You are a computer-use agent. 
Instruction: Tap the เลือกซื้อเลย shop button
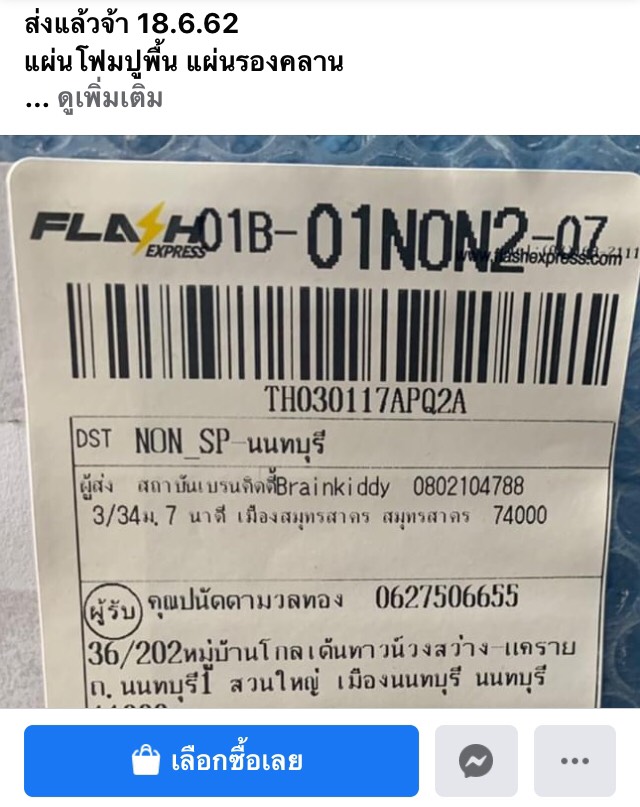221,761
